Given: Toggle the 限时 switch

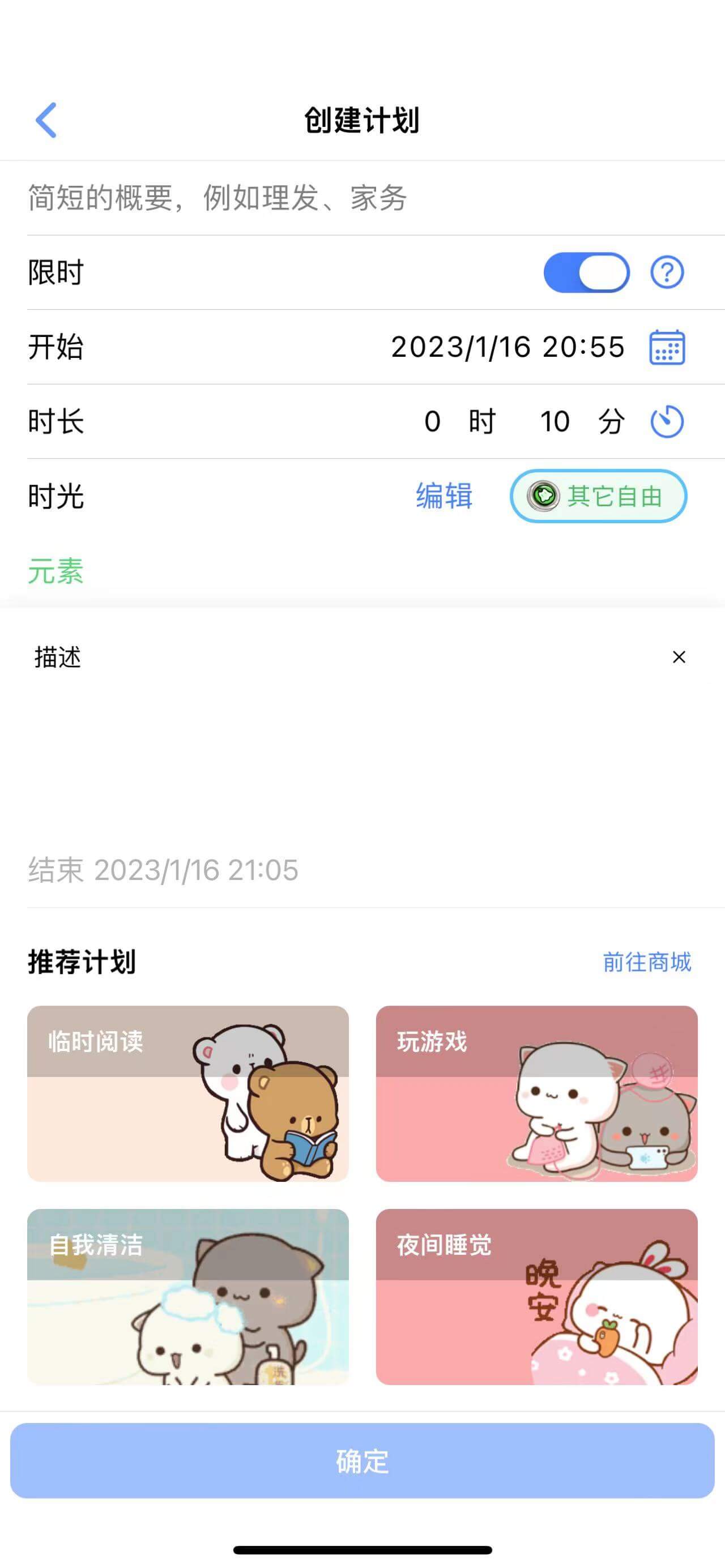Looking at the screenshot, I should [x=586, y=272].
